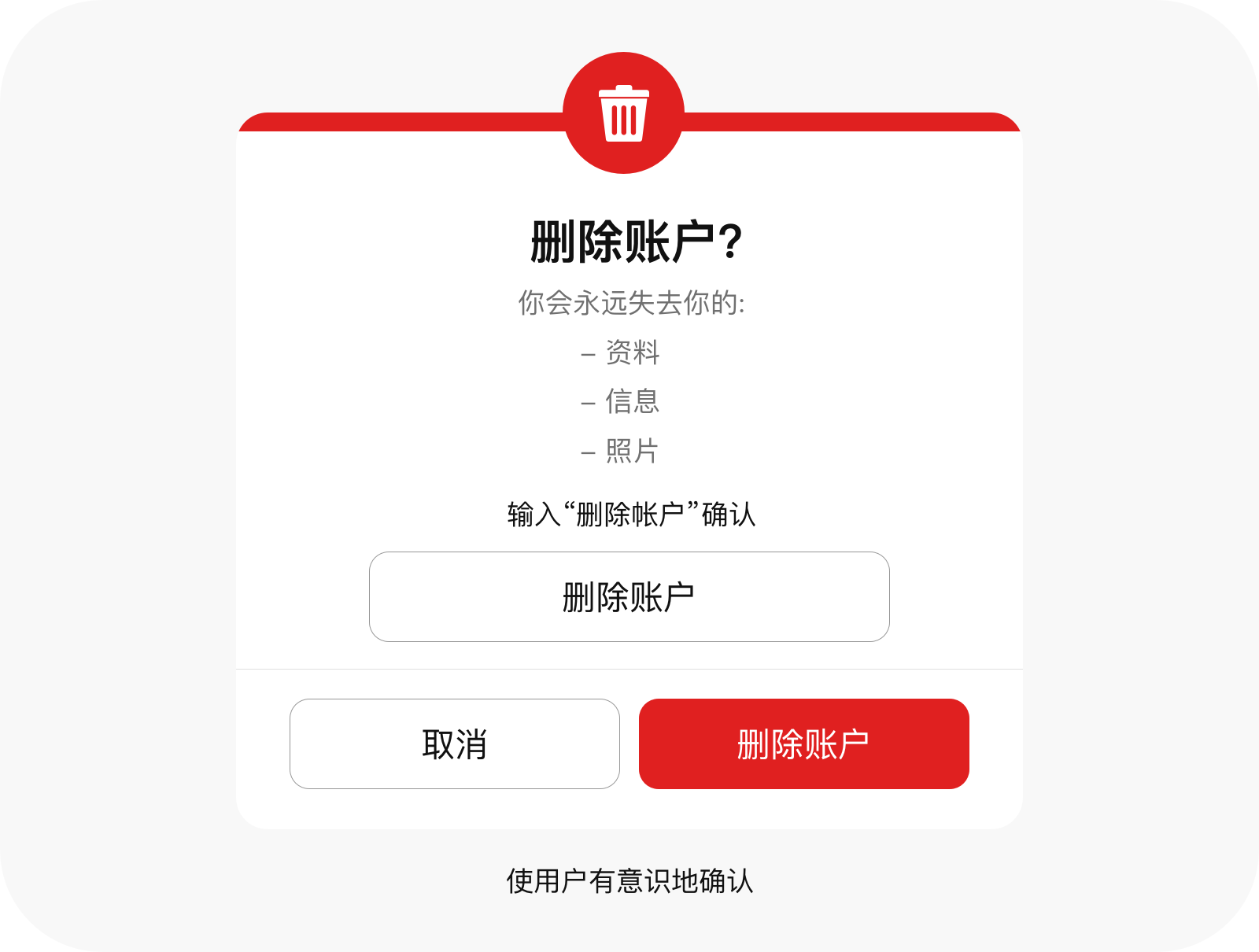Confirm with the red 删除账户 button
This screenshot has width=1259, height=952.
[x=803, y=744]
